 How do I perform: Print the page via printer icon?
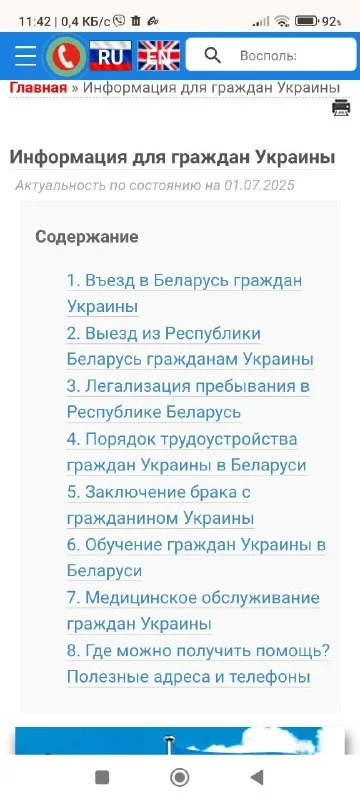click(341, 108)
